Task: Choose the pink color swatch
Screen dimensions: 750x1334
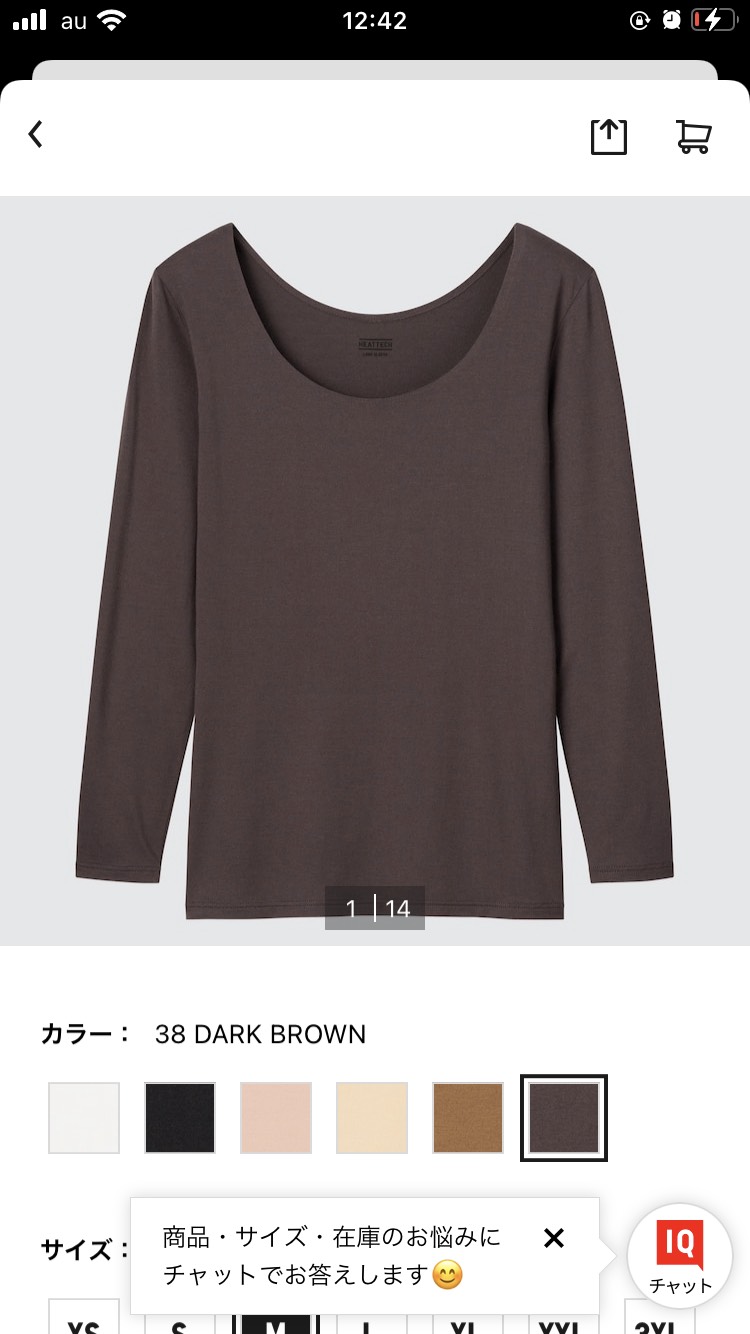Action: (x=276, y=1118)
